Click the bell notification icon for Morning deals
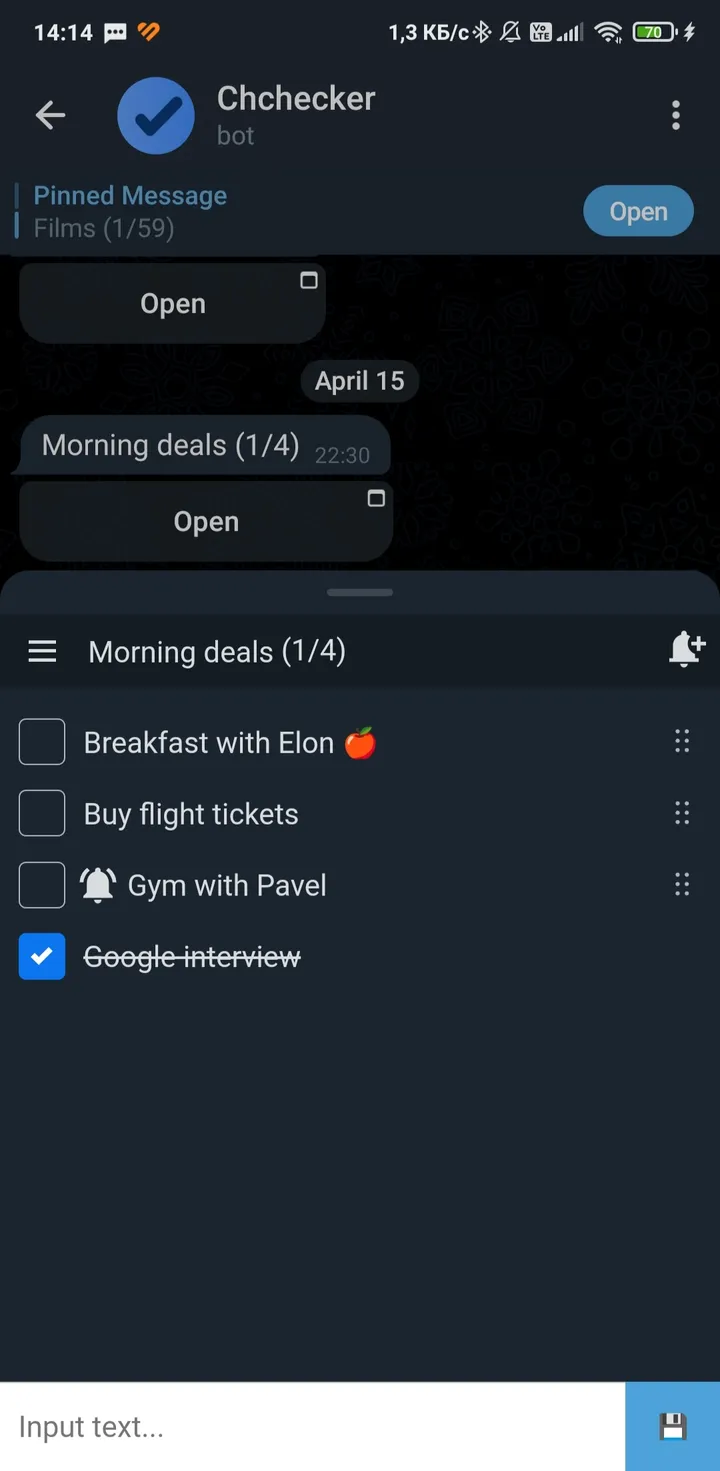The width and height of the screenshot is (720, 1471). [686, 648]
